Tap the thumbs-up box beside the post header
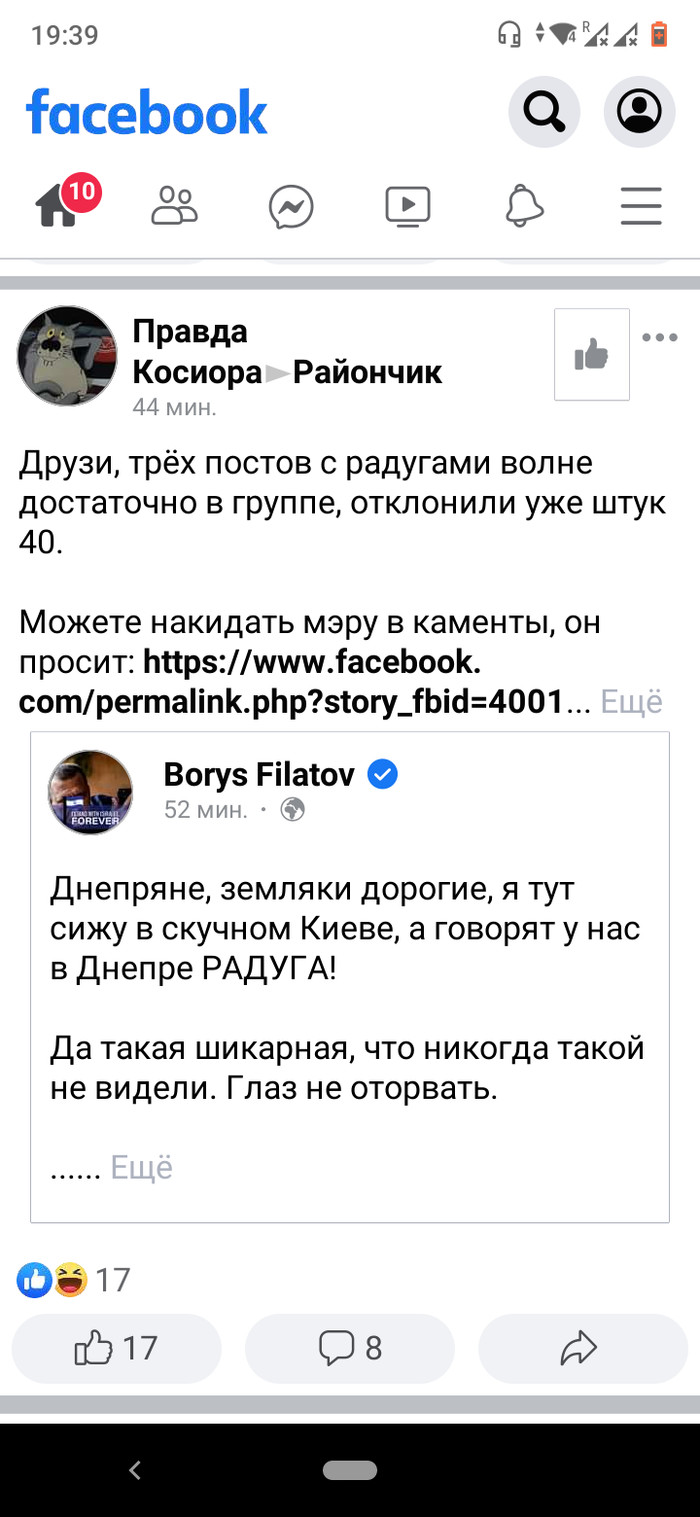700x1517 pixels. click(592, 354)
